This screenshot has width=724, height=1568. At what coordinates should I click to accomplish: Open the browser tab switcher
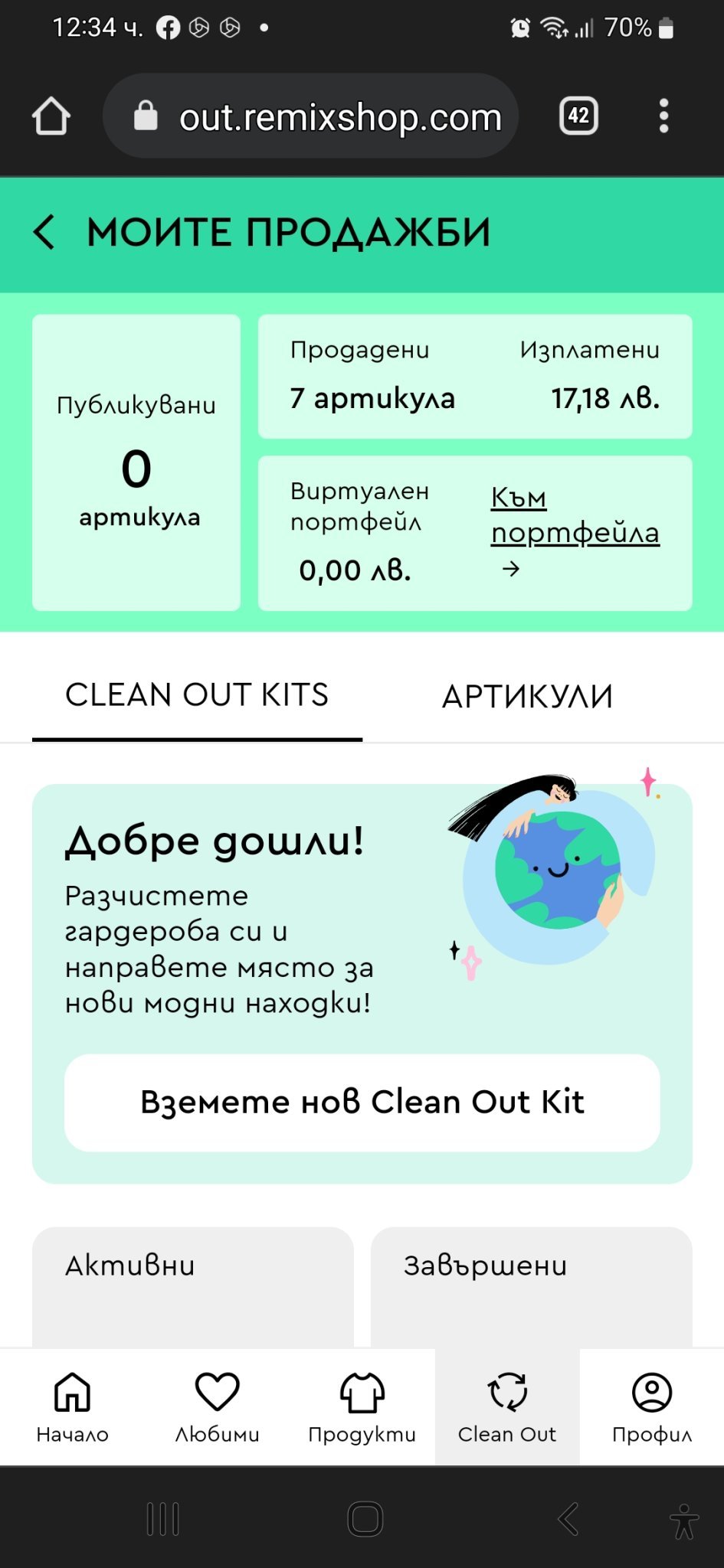(578, 116)
